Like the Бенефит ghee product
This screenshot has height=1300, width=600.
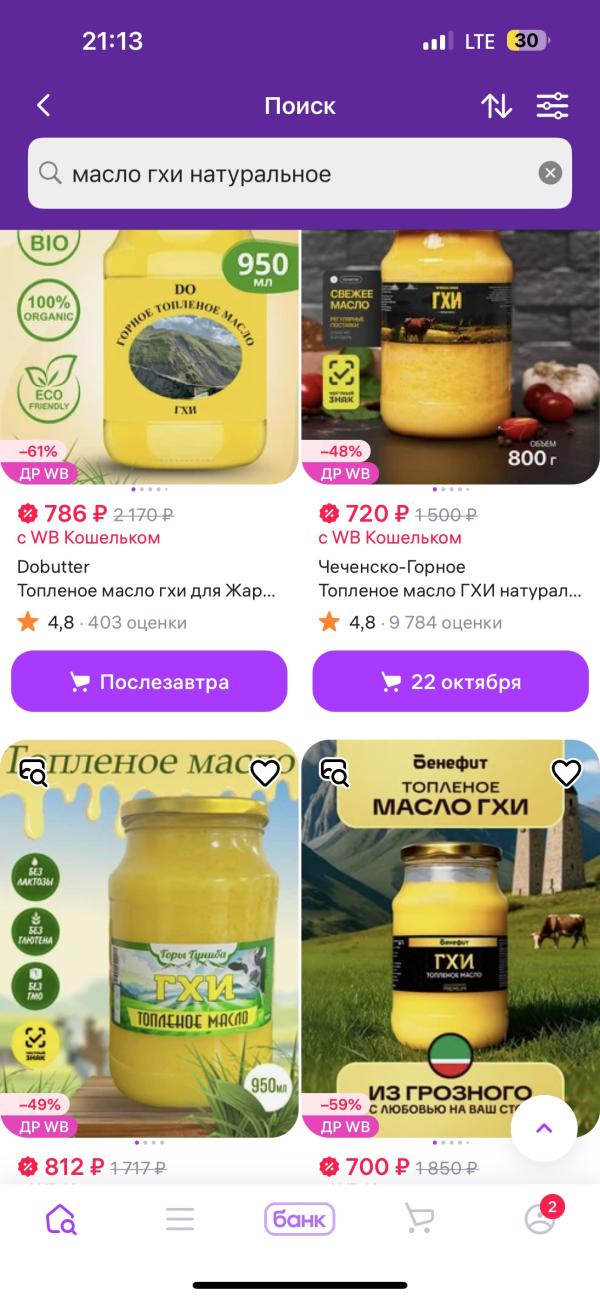pos(566,773)
